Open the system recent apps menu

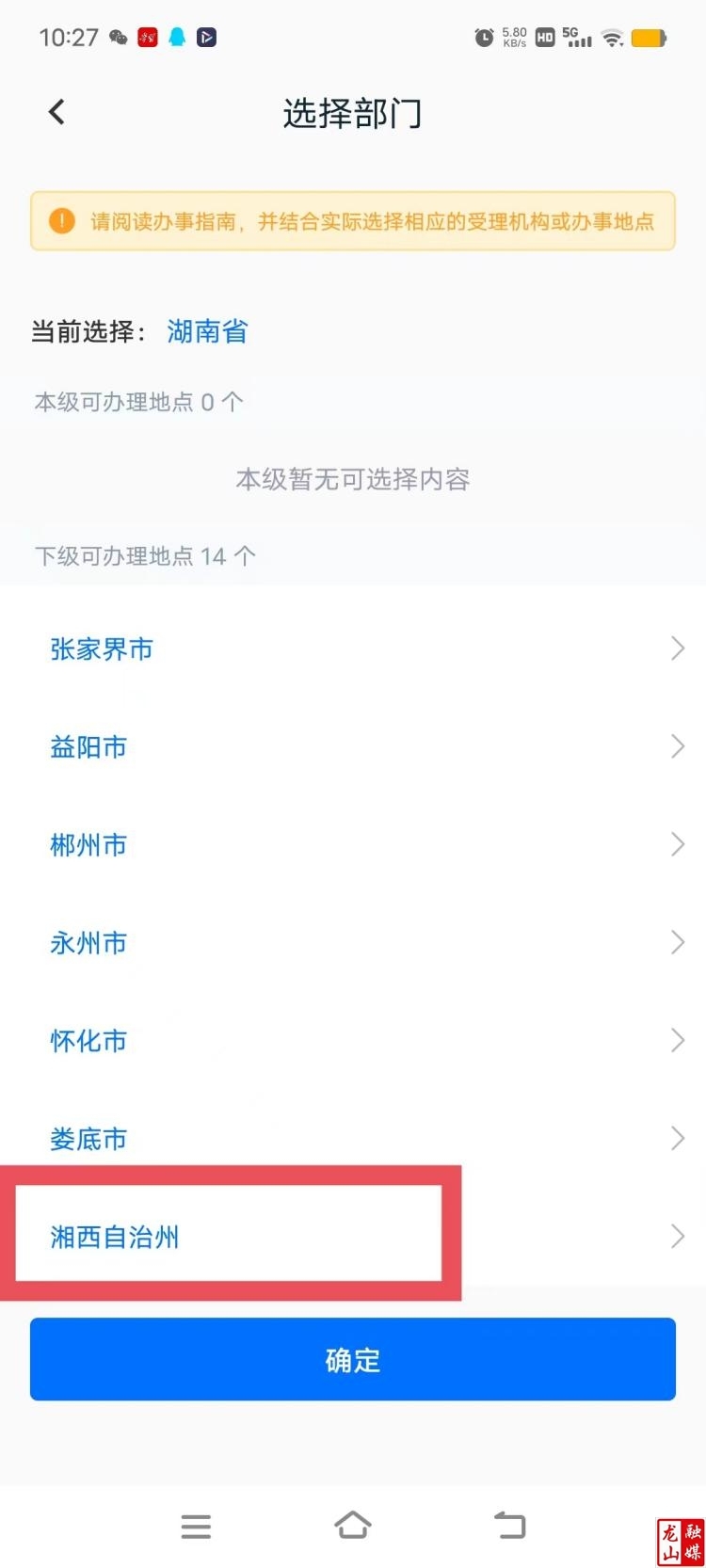pos(196,1526)
